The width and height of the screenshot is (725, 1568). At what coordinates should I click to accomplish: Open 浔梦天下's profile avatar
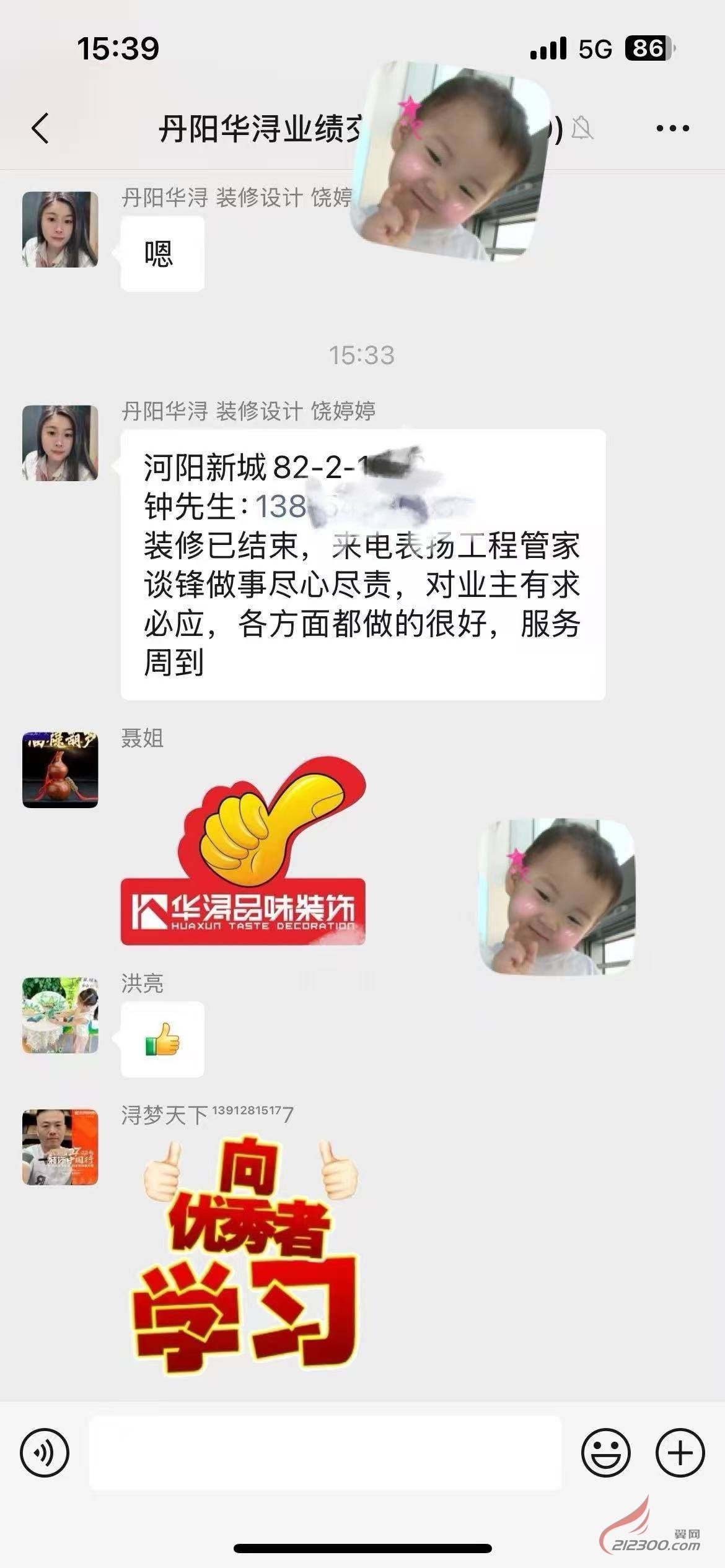tap(60, 1147)
